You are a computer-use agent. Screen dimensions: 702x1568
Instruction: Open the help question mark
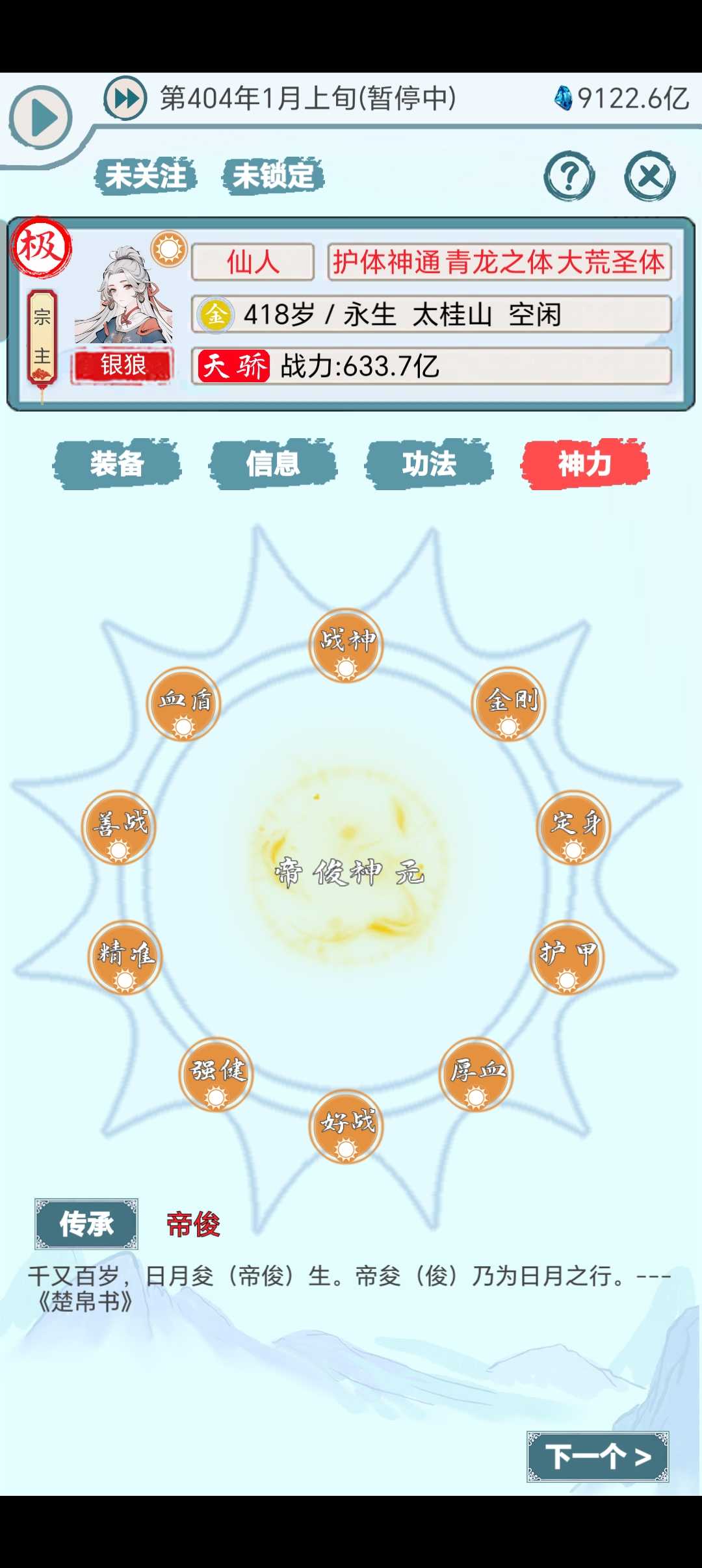pos(569,176)
